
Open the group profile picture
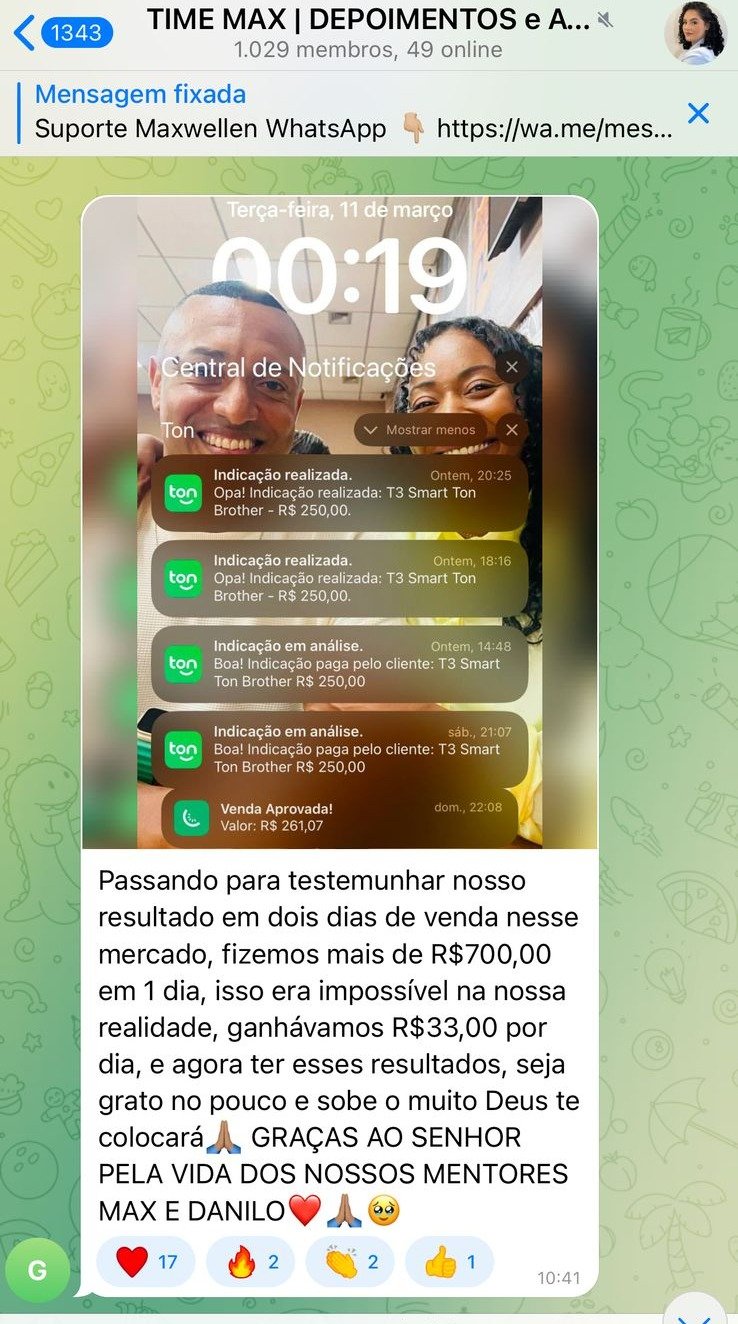(x=695, y=33)
